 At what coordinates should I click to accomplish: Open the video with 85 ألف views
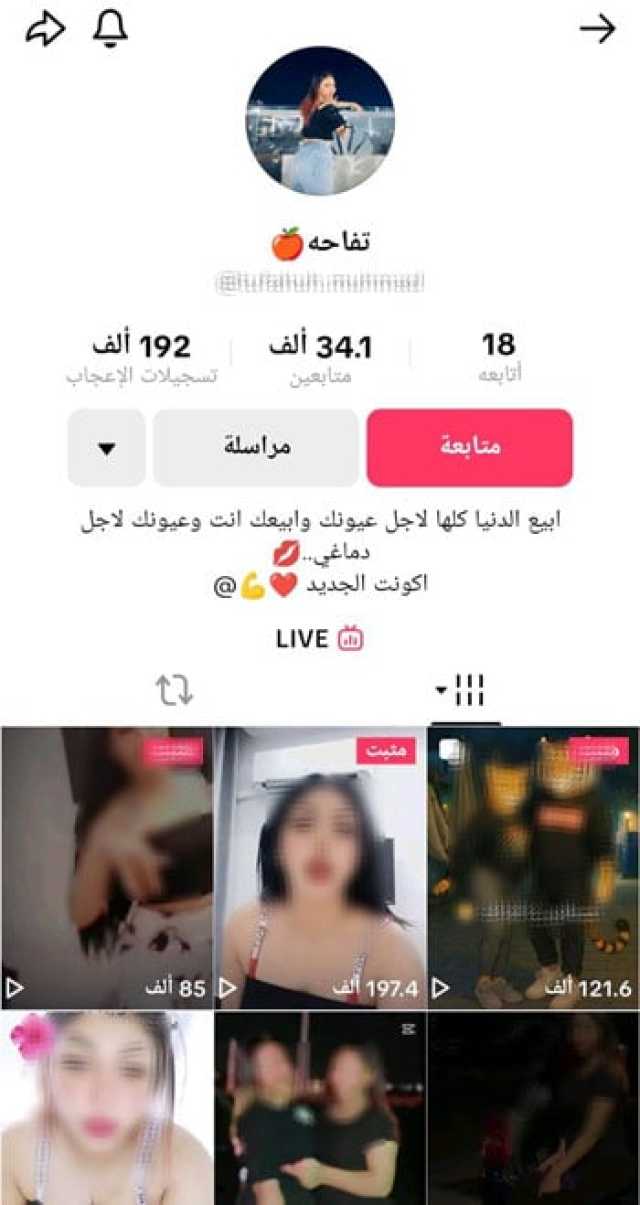point(107,865)
